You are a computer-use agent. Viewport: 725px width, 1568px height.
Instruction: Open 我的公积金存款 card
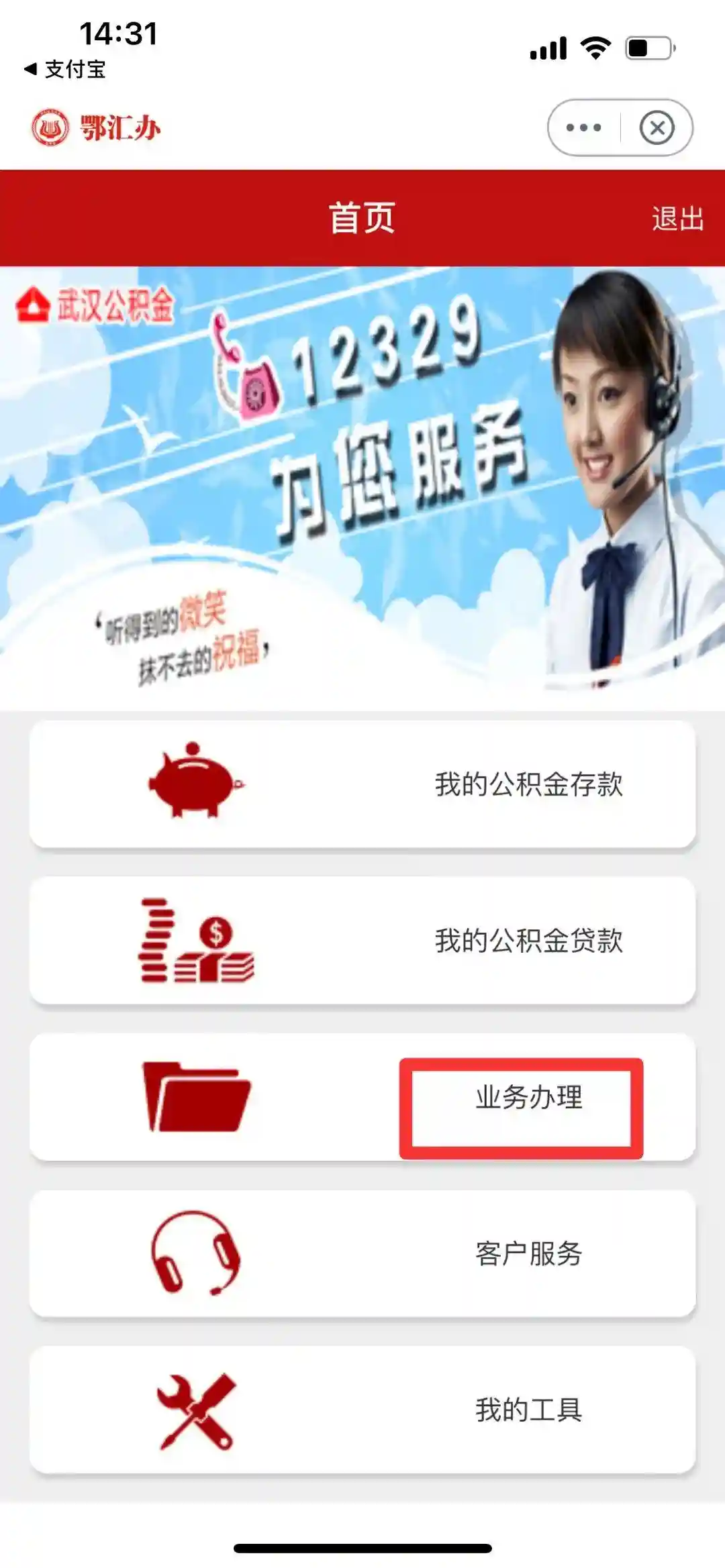(x=362, y=784)
